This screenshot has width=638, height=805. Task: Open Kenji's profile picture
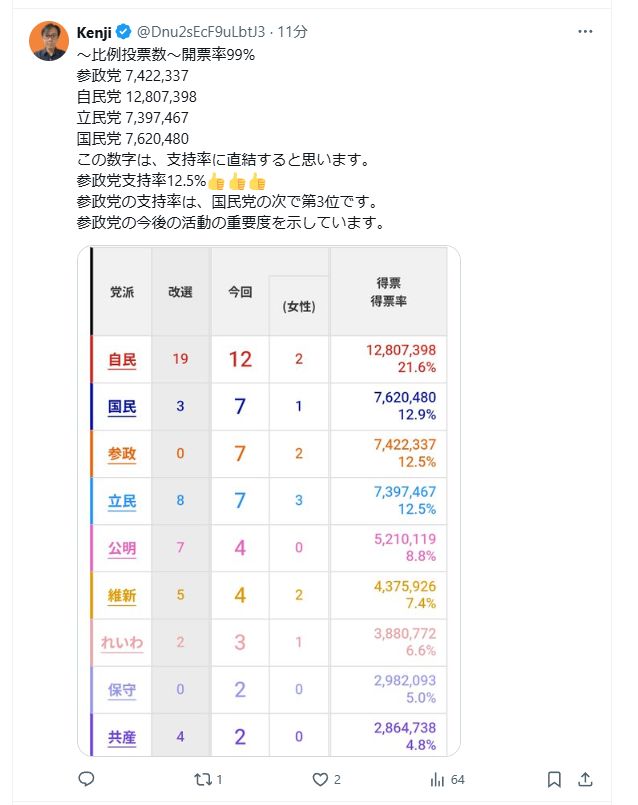pyautogui.click(x=48, y=41)
